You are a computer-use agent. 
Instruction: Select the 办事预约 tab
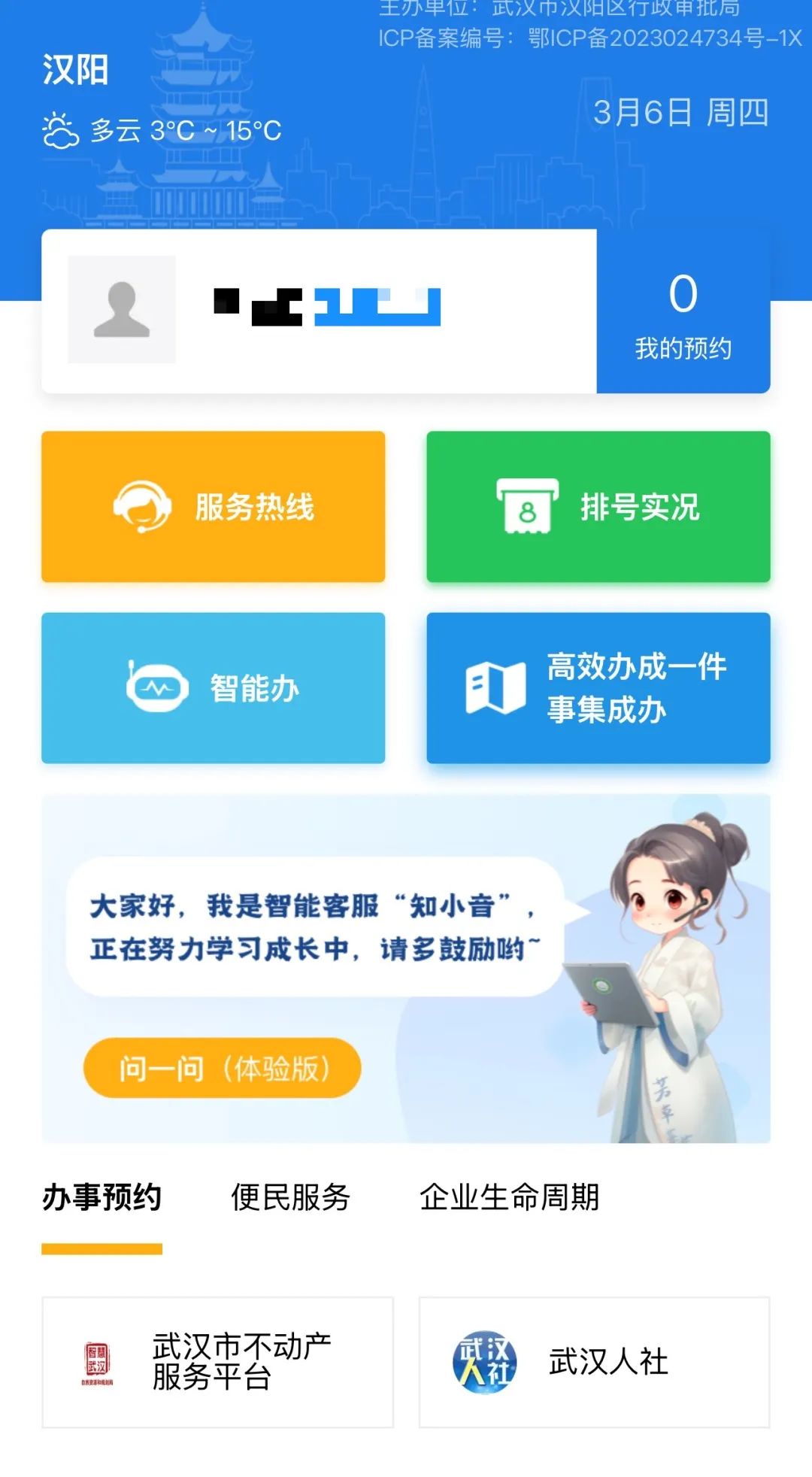(102, 1197)
